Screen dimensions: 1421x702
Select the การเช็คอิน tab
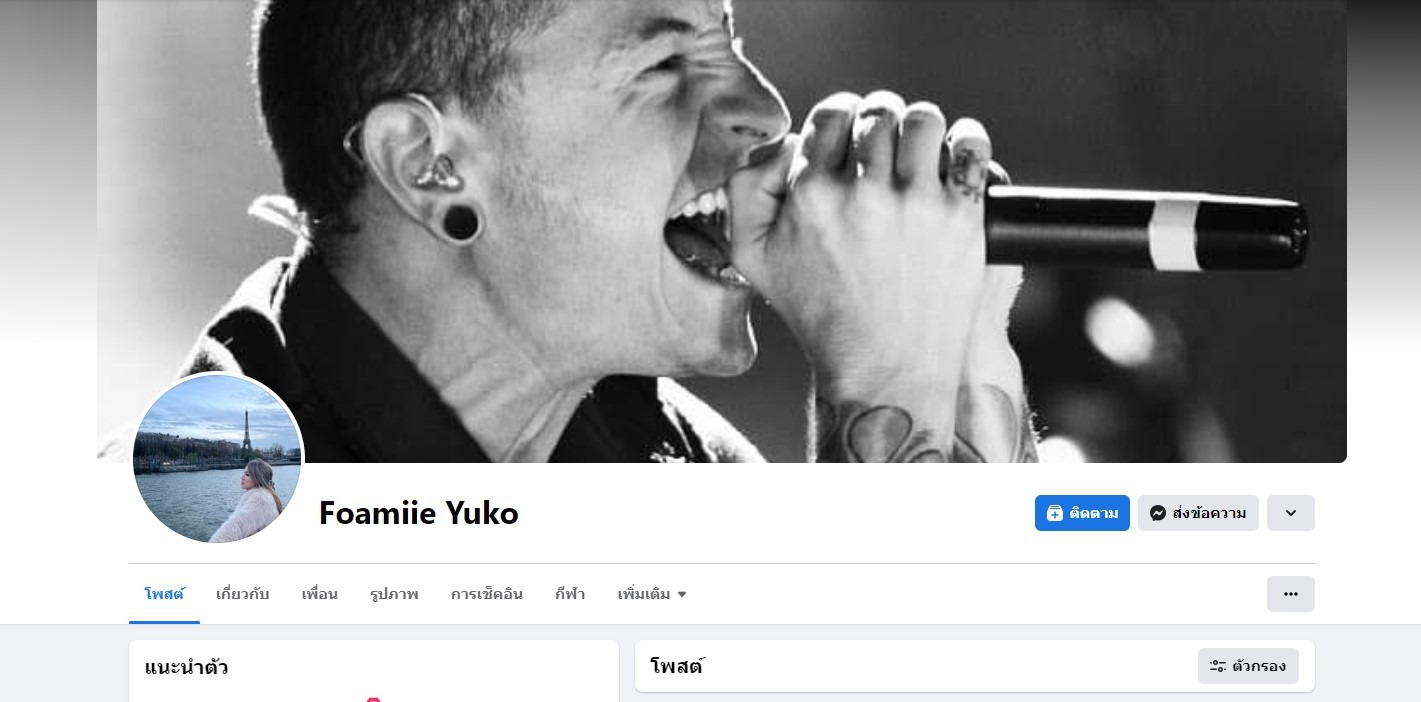click(x=486, y=594)
